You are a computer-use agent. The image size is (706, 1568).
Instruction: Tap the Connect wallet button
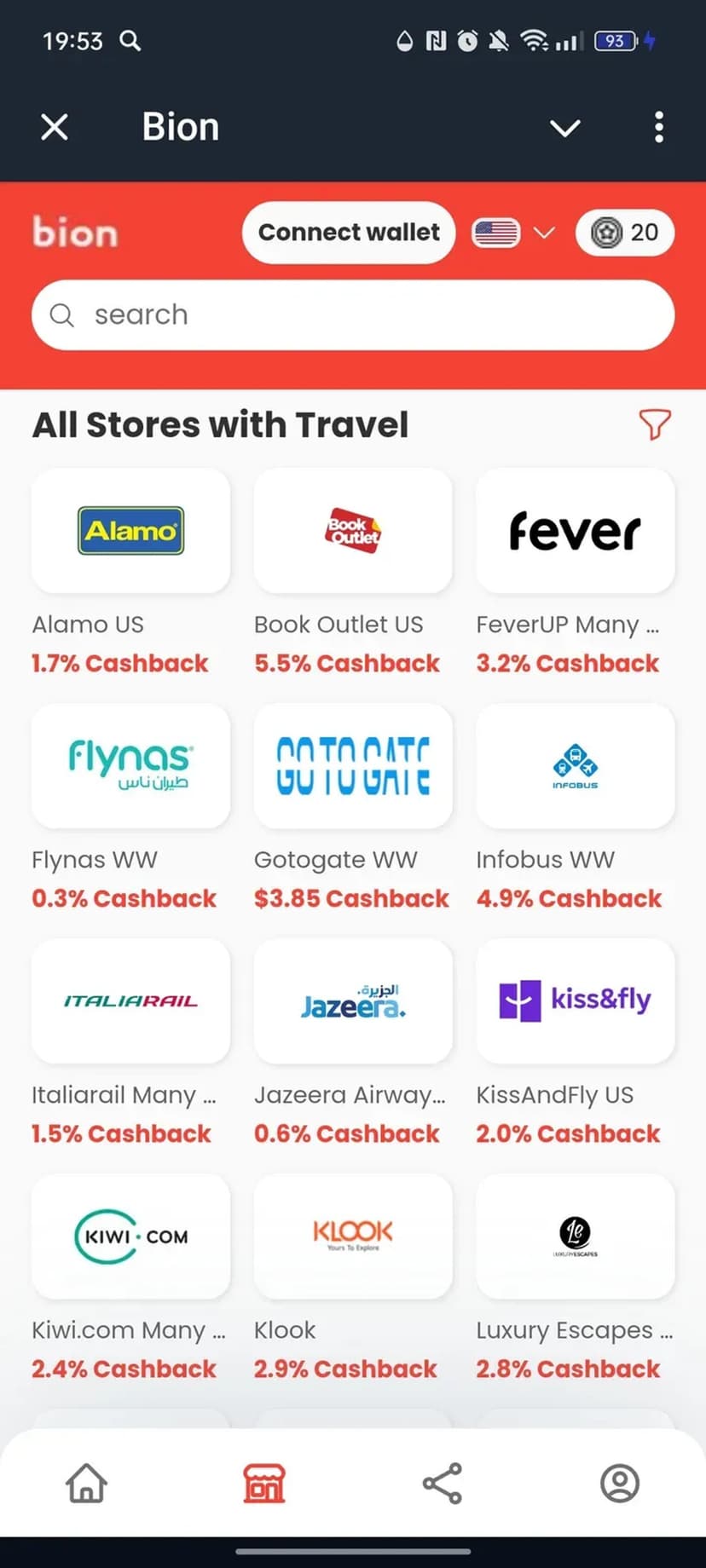tap(348, 233)
